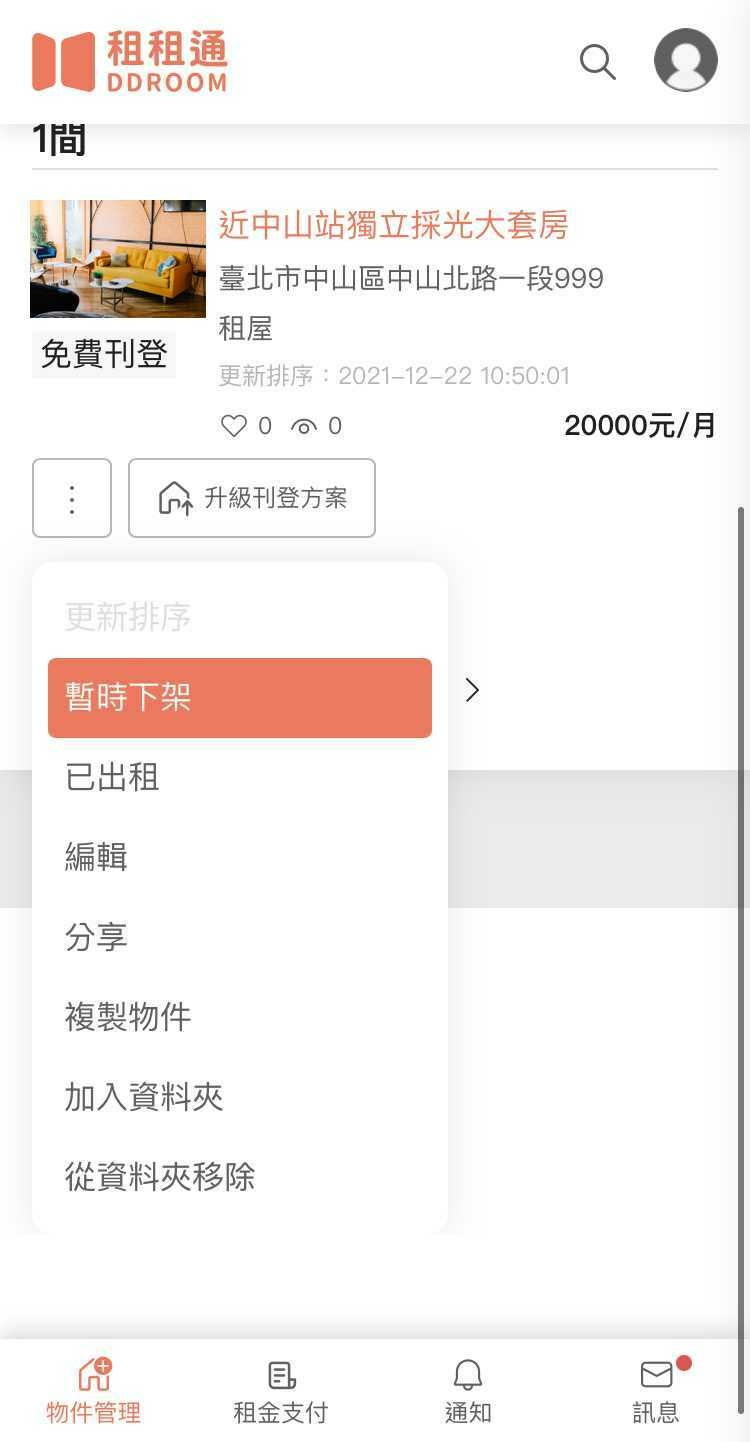This screenshot has height=1442, width=750.
Task: Switch to 物件管理 tab
Action: [x=94, y=1391]
